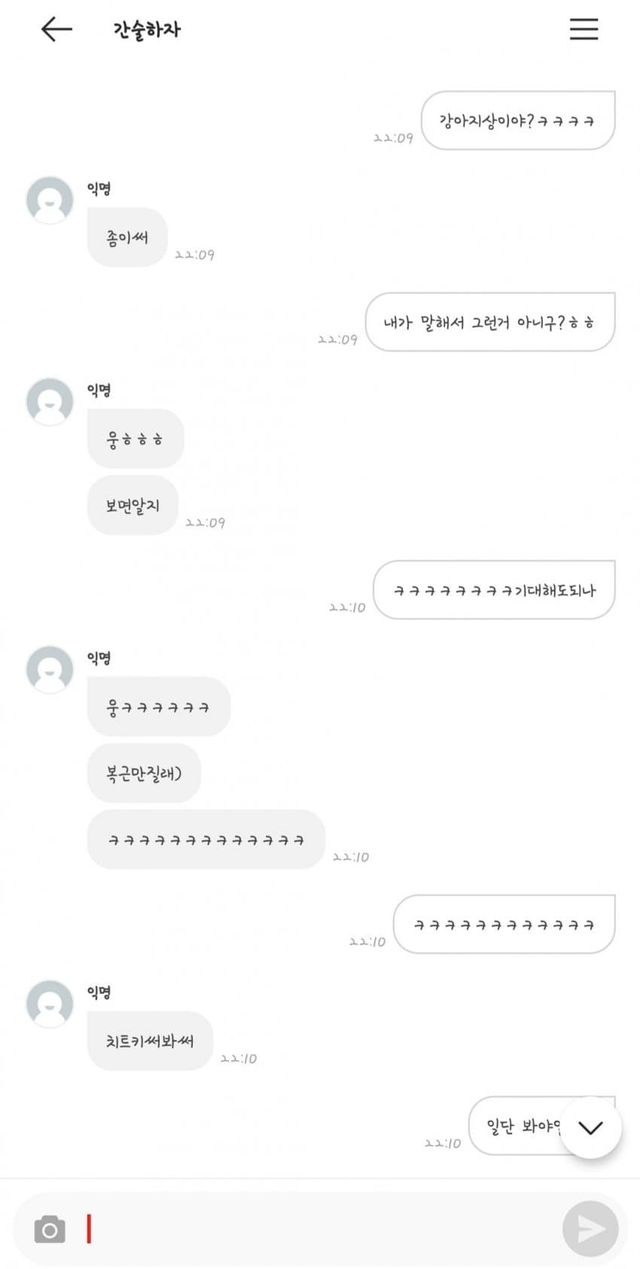This screenshot has width=640, height=1269.
Task: Send the message
Action: [590, 1229]
